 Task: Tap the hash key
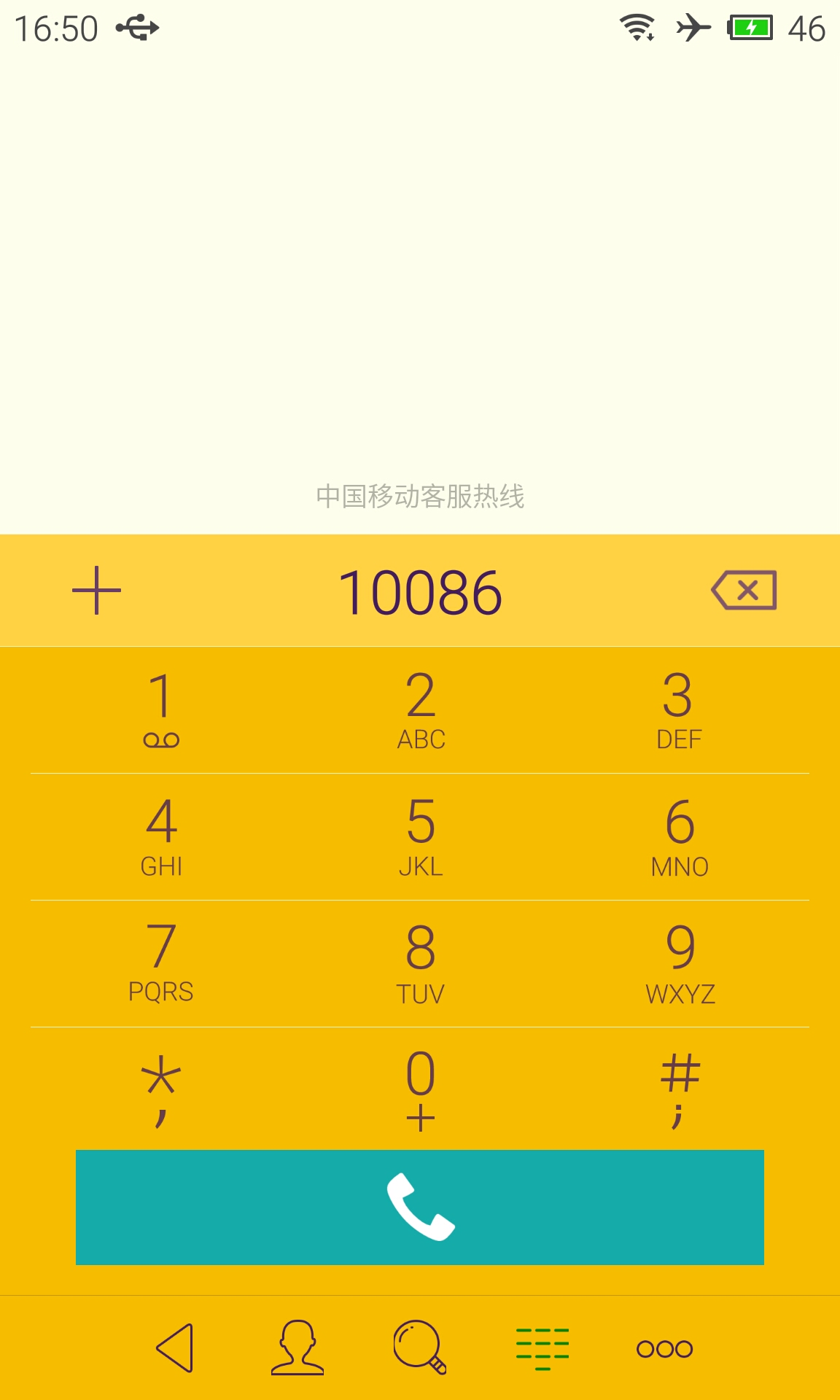[679, 1089]
